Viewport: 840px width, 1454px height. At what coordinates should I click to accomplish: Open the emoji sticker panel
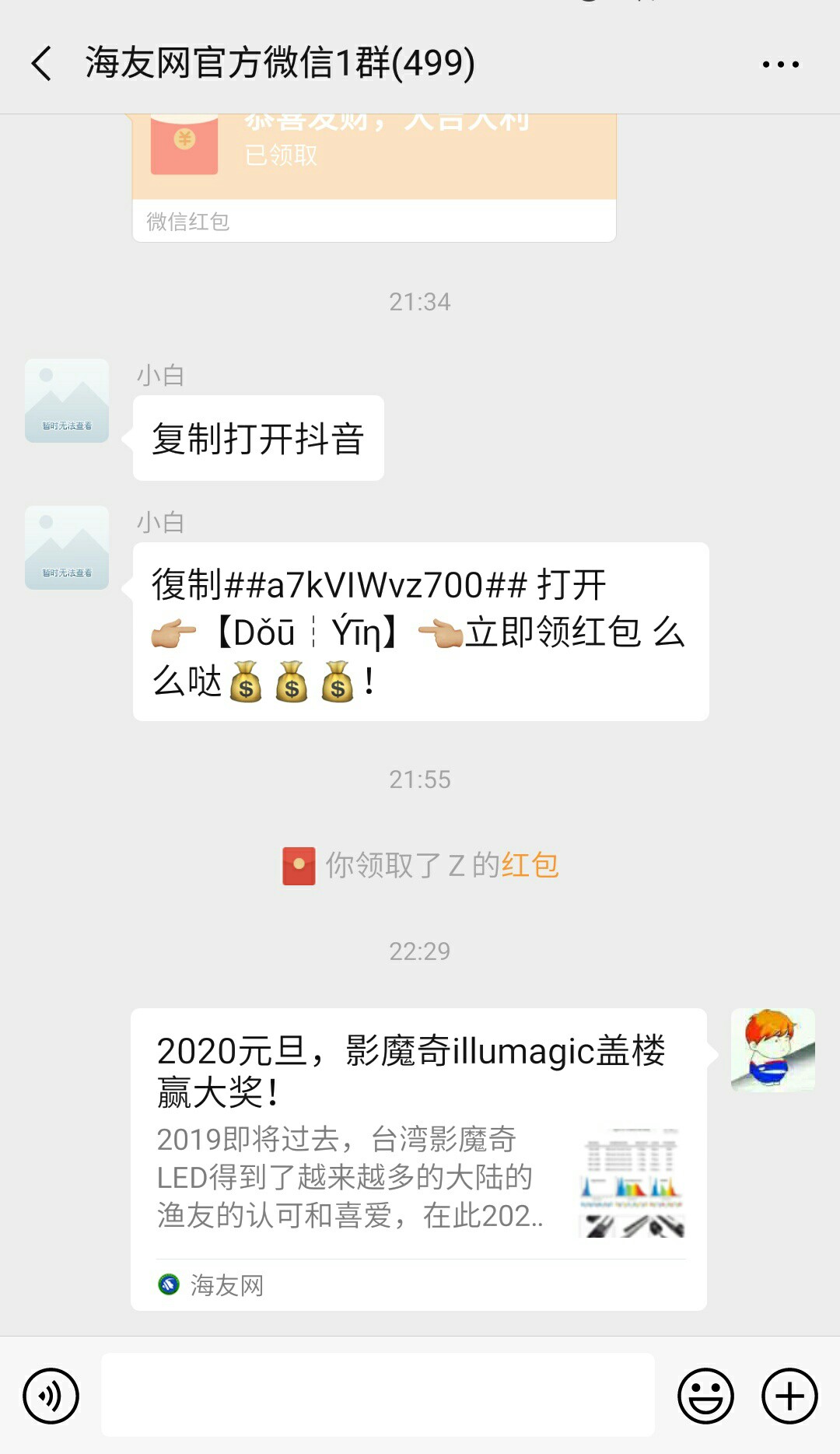click(705, 1396)
